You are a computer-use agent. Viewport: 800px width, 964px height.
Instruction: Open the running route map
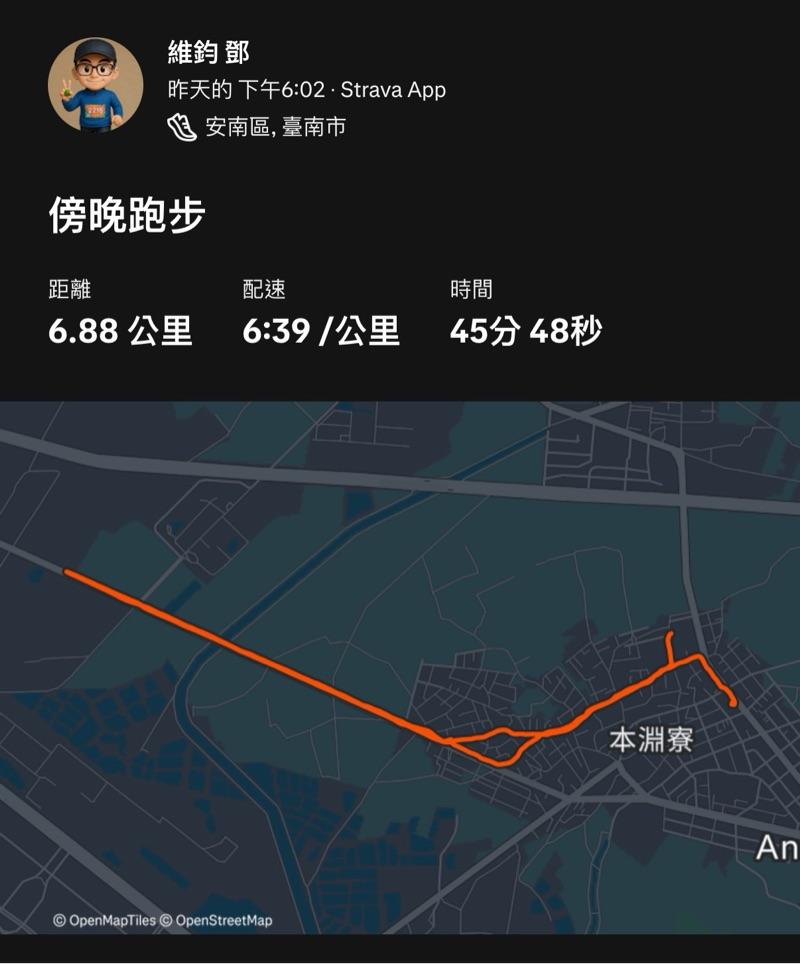[x=400, y=668]
